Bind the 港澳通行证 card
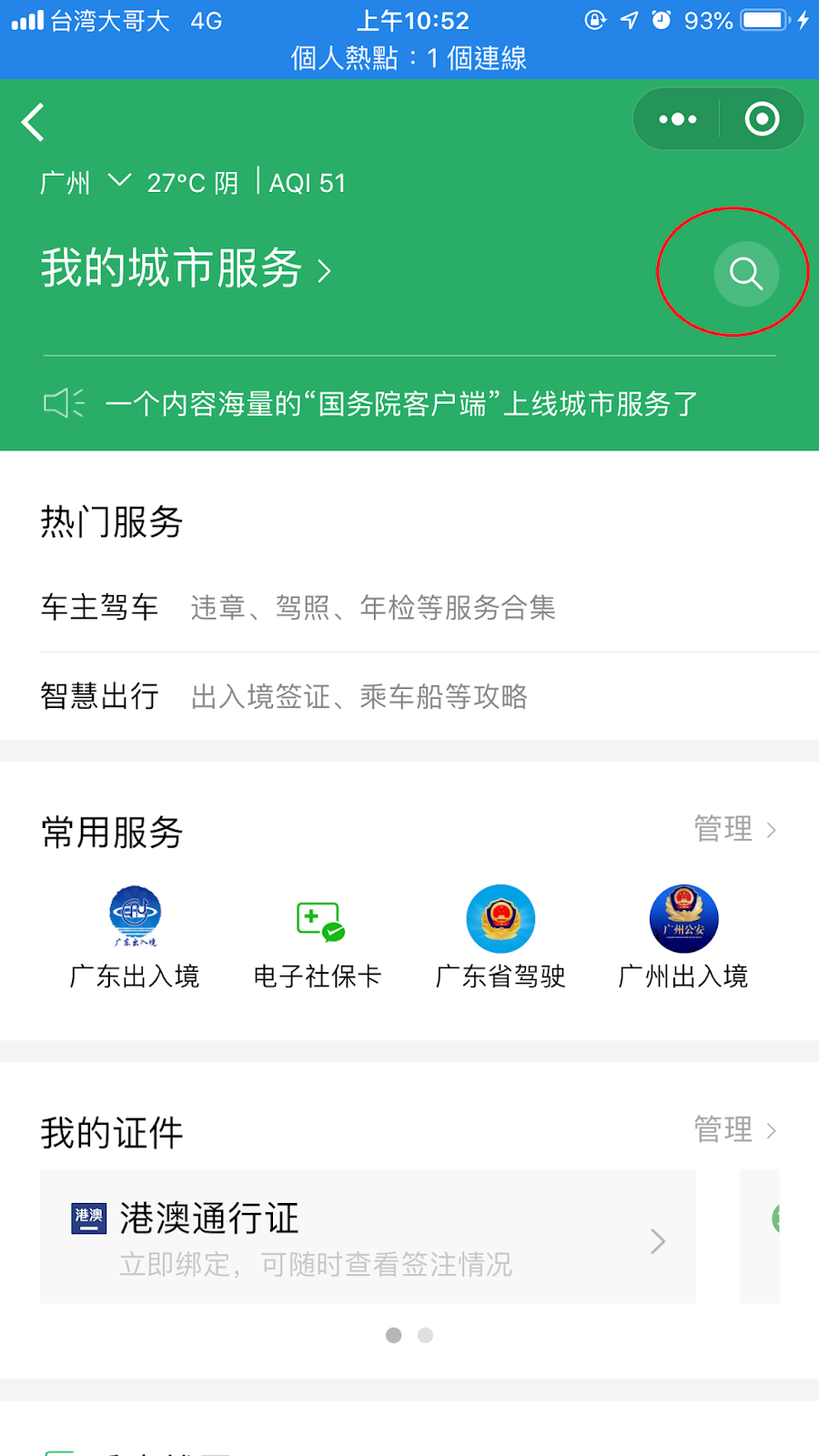The height and width of the screenshot is (1456, 819). [368, 1238]
